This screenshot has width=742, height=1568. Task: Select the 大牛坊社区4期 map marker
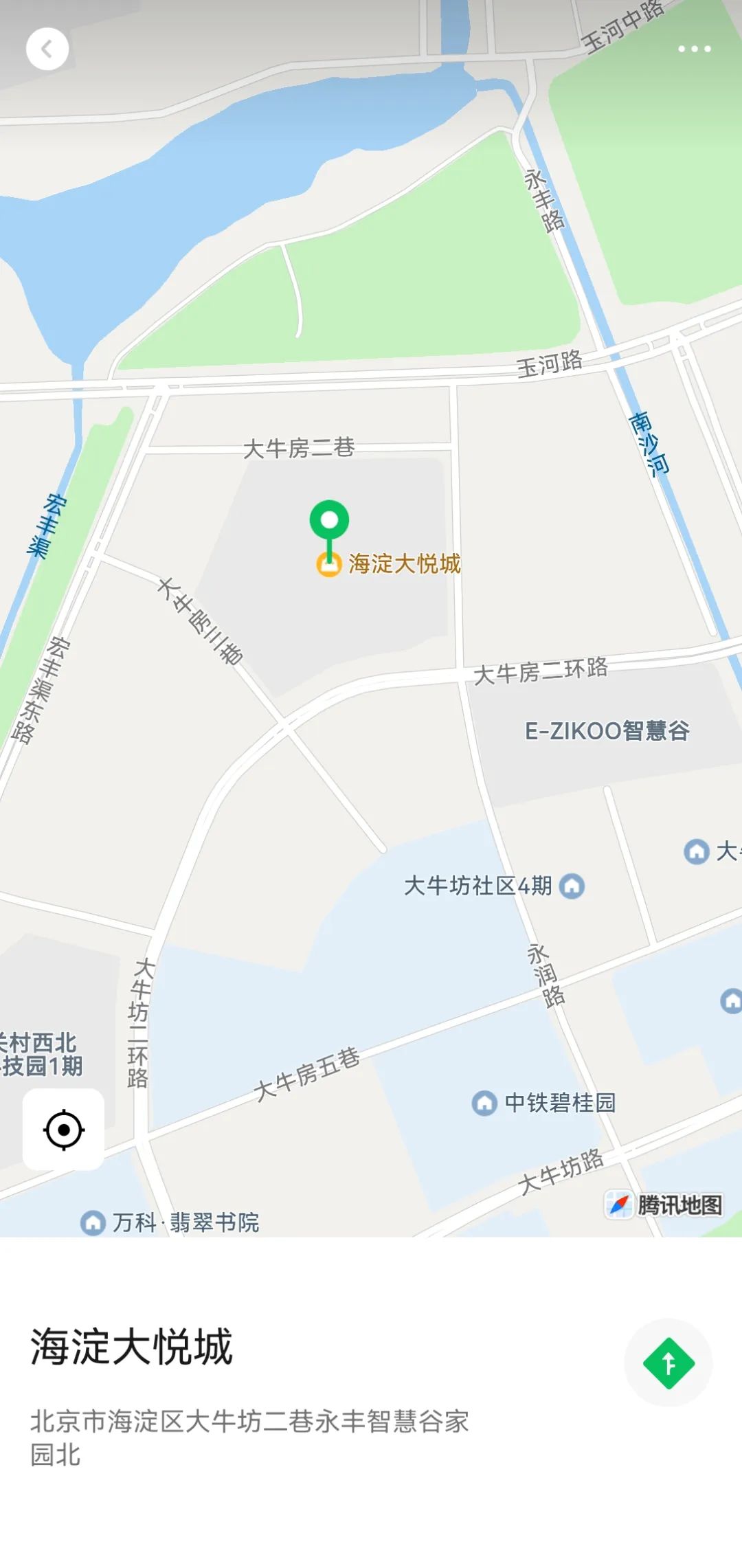click(x=572, y=886)
